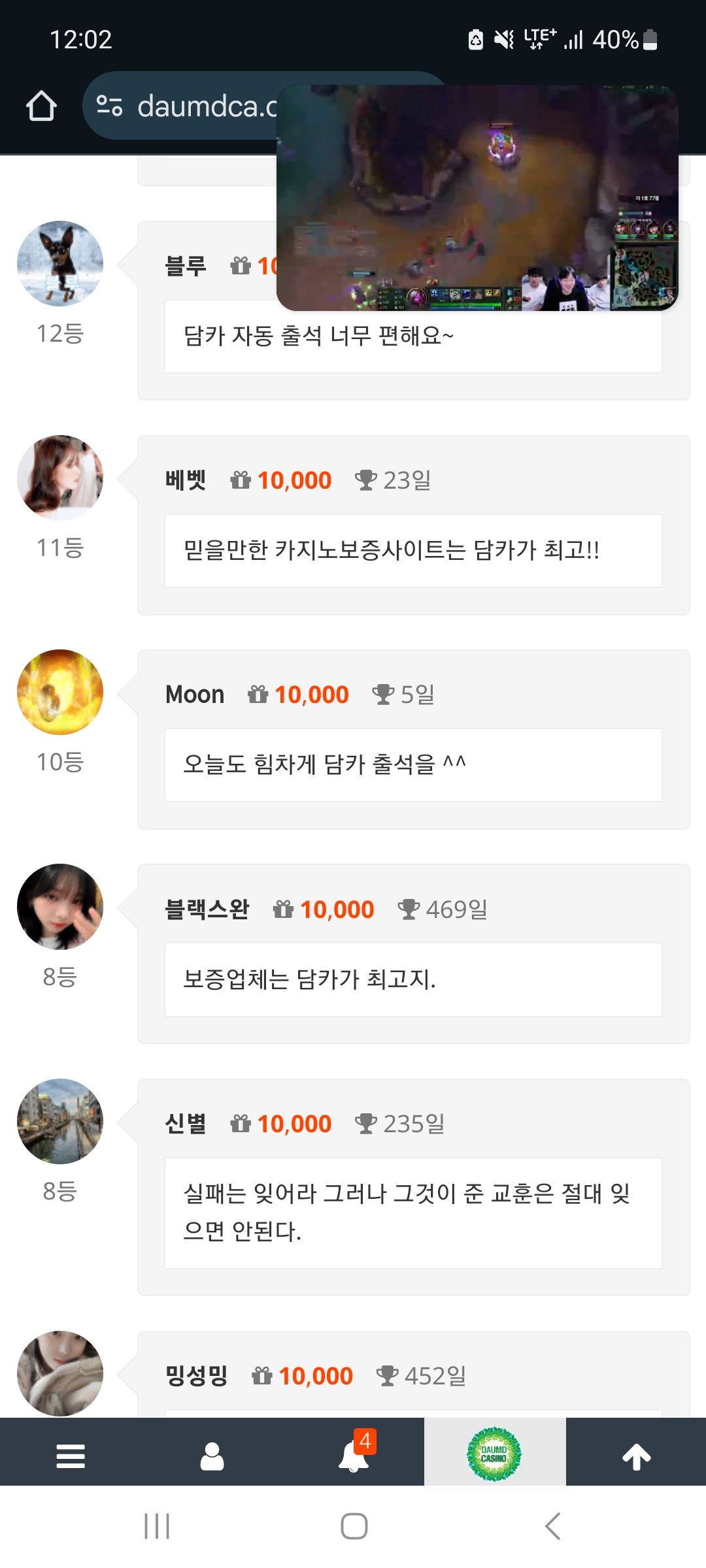Open 베벳's profile picture
Screen dimensions: 706x1568
[x=60, y=478]
